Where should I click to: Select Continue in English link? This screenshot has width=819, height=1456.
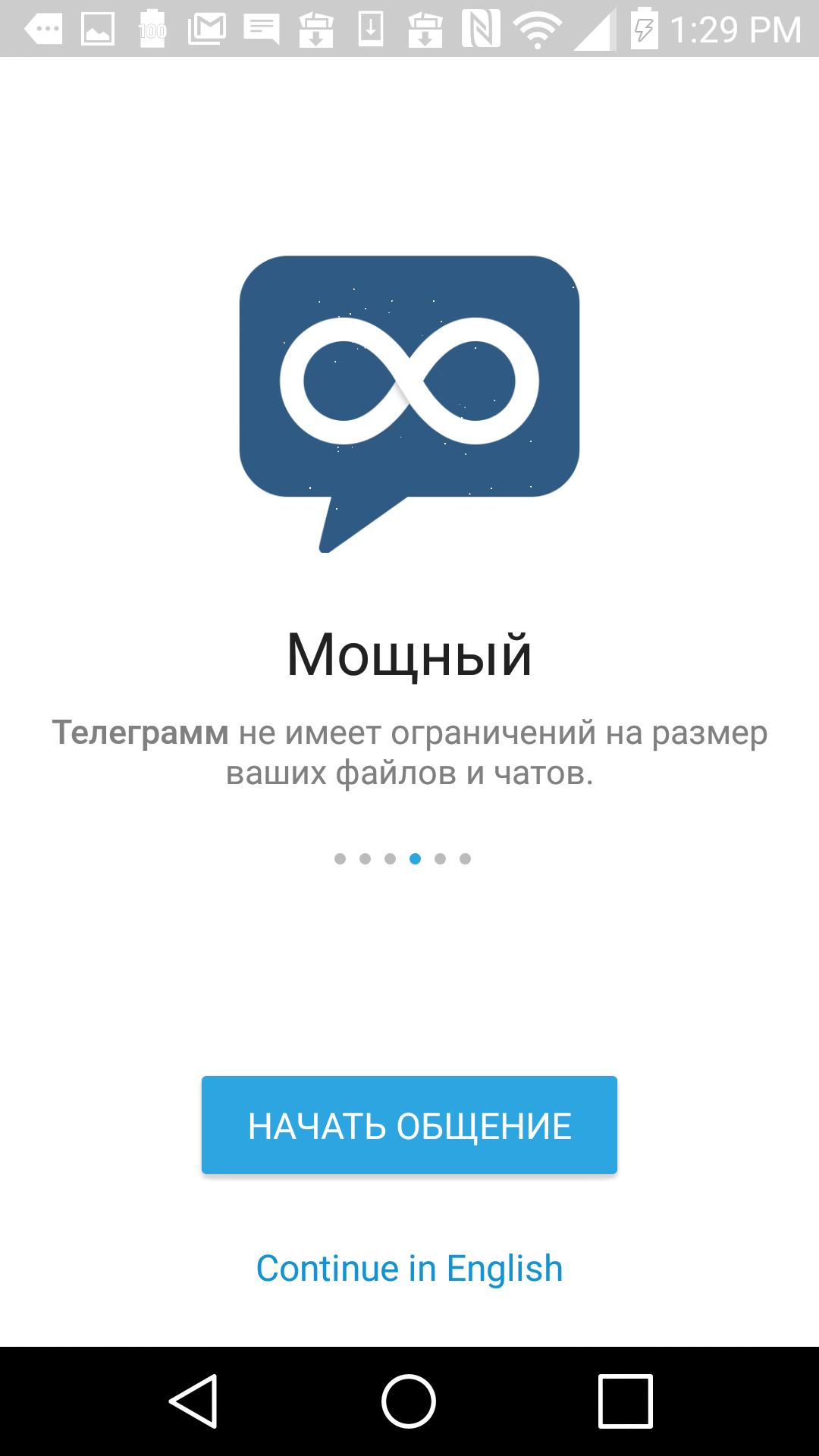point(409,1269)
